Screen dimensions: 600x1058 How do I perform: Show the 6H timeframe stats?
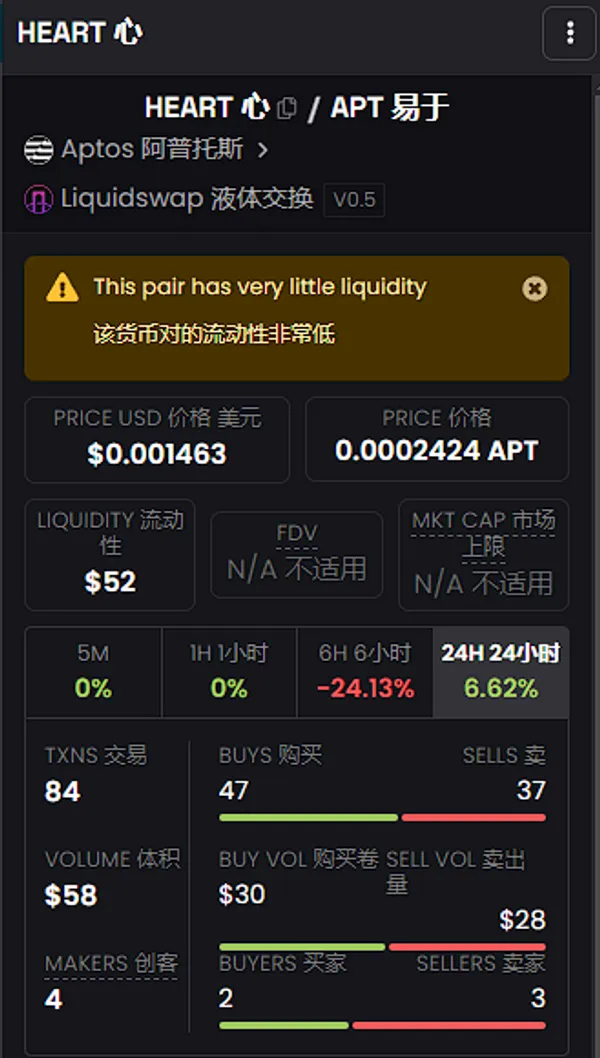(x=365, y=671)
